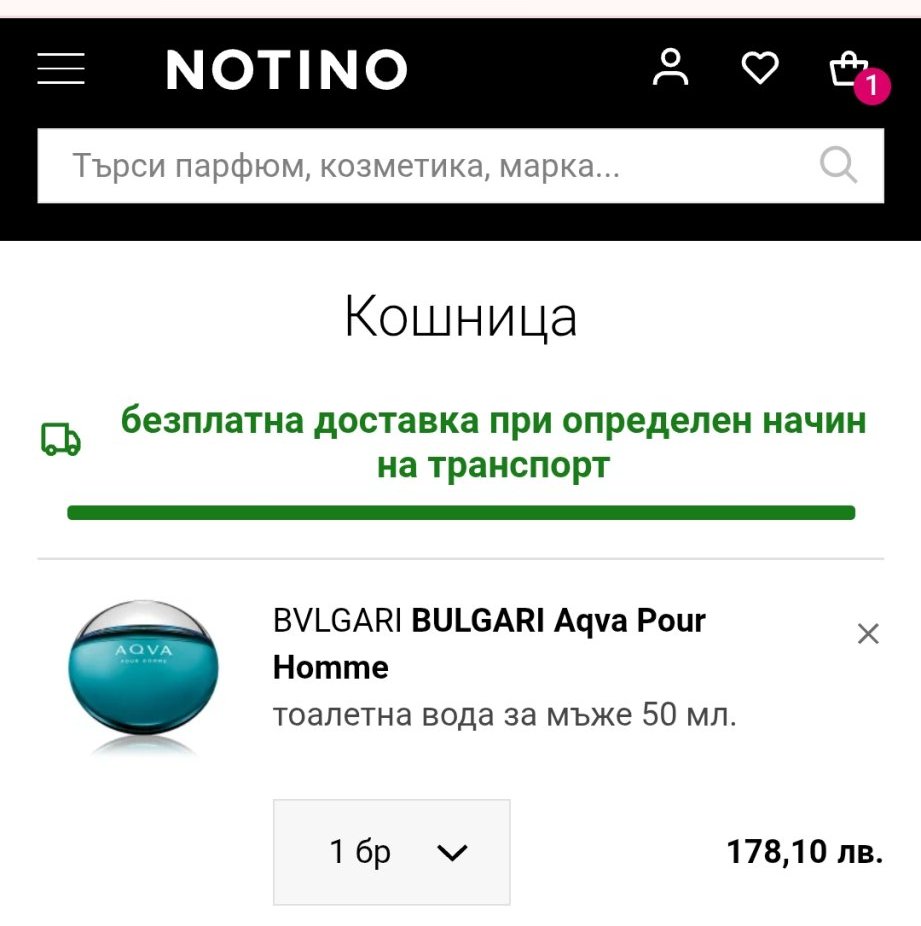Tap the NOTINO logo to go home
The image size is (921, 926).
287,70
